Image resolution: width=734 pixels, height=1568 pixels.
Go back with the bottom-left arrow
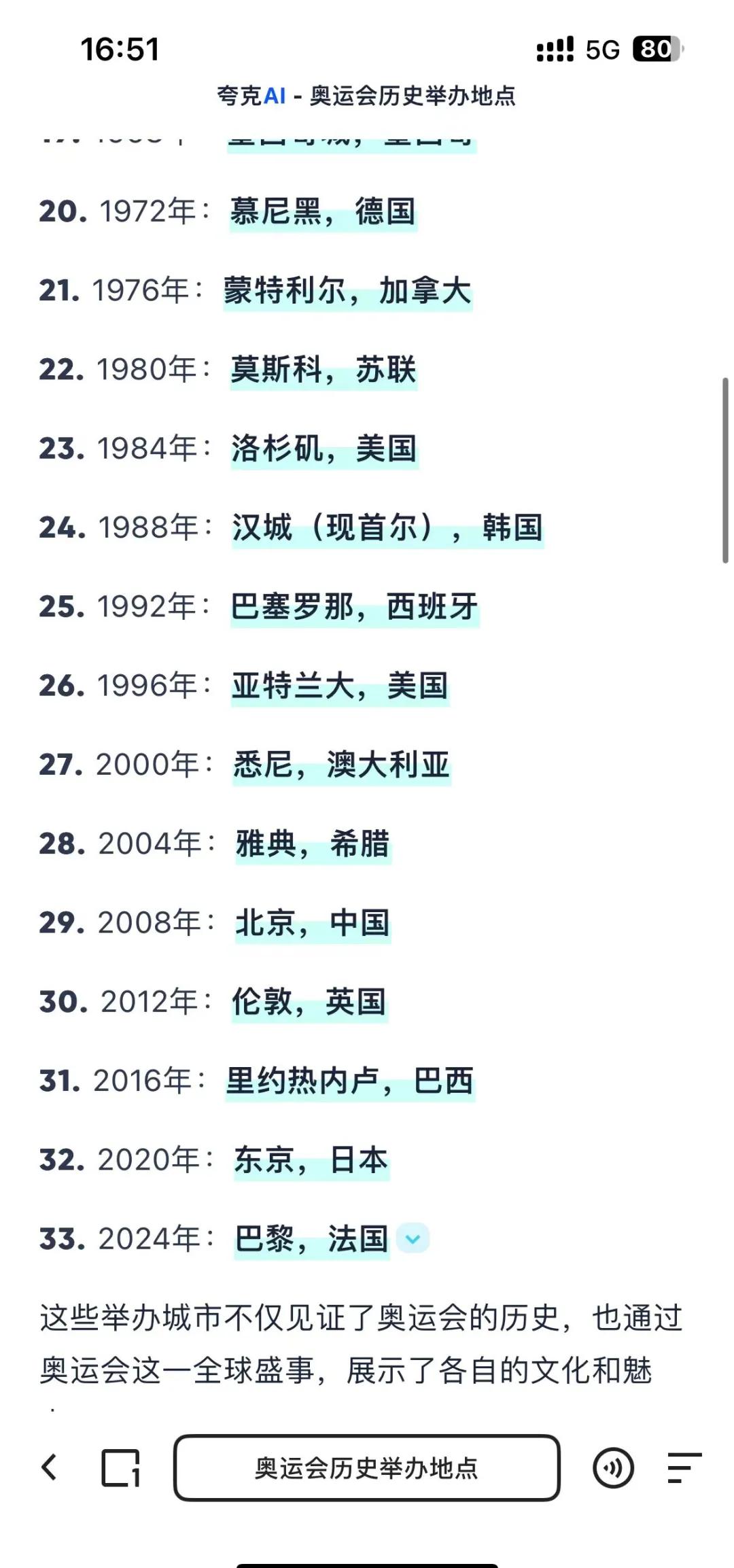(49, 1467)
